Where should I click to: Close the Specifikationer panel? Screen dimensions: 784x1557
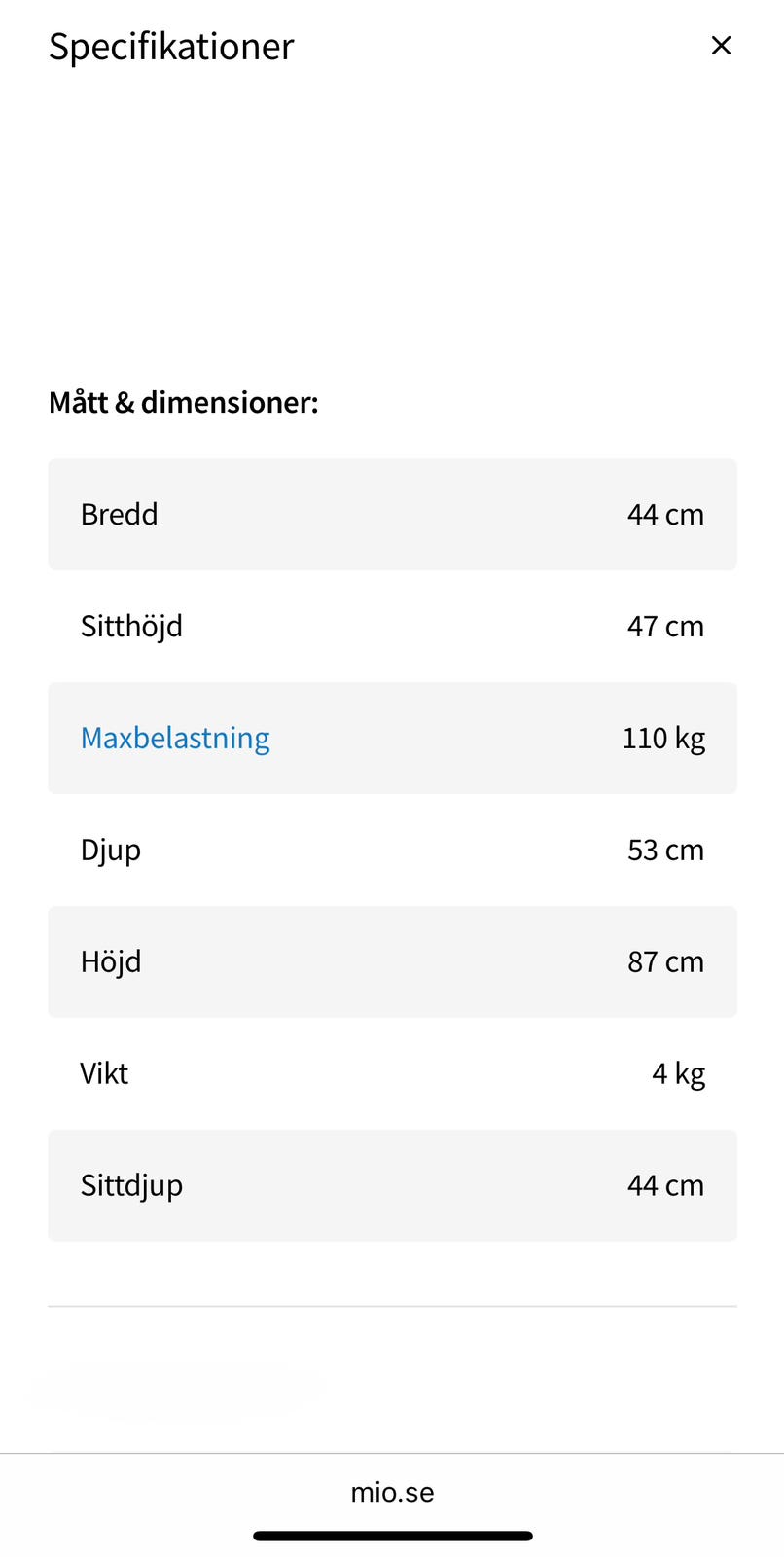coord(721,46)
